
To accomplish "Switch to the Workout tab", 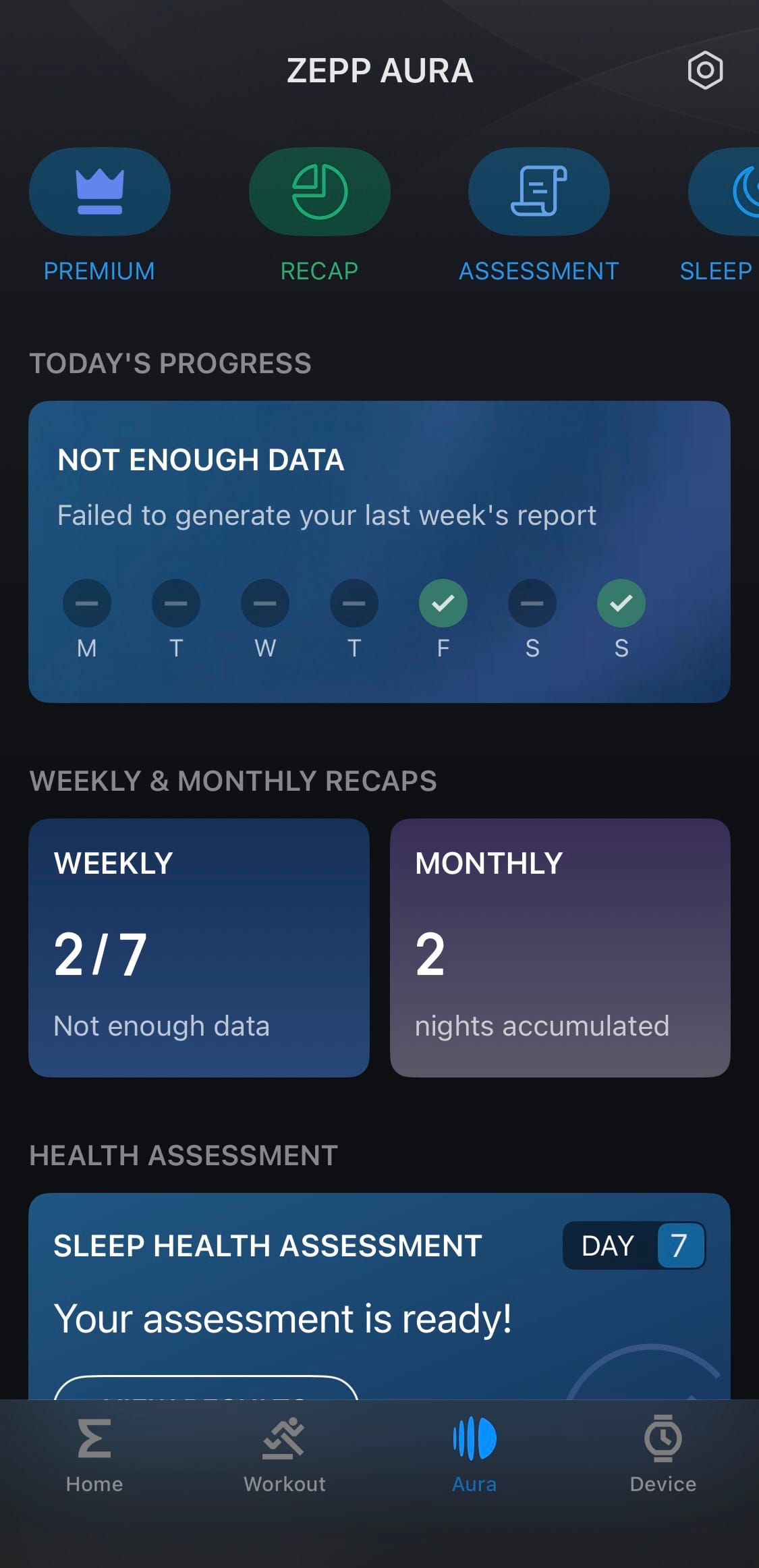I will coord(284,1455).
